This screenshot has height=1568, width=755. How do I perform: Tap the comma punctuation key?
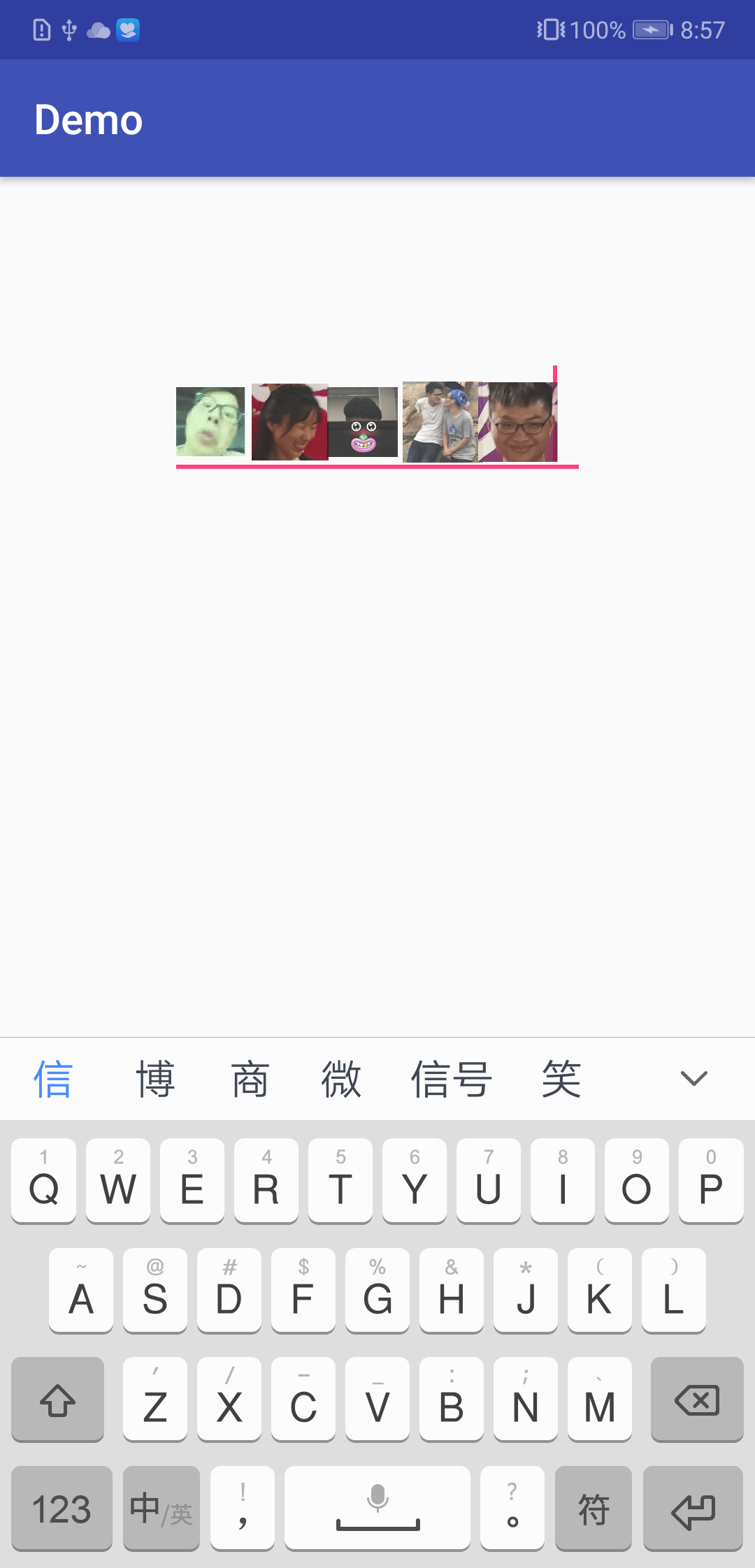(x=242, y=1509)
